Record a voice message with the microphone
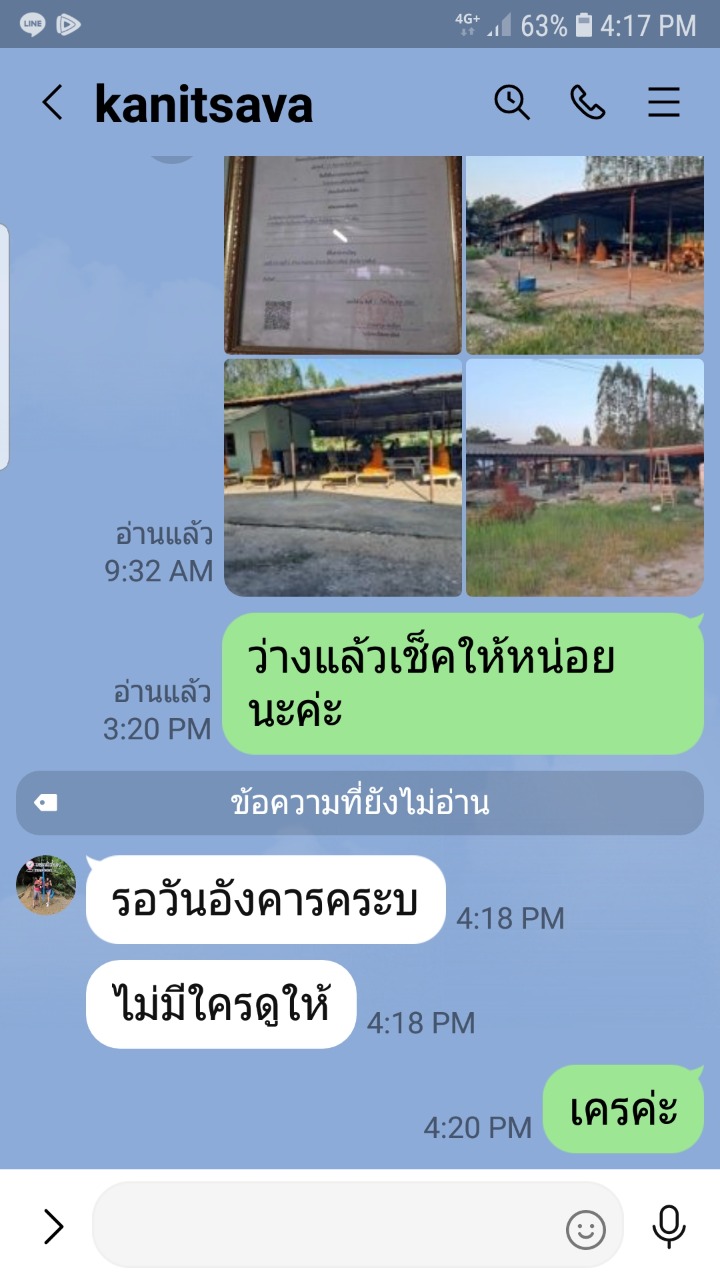The width and height of the screenshot is (720, 1280). coord(668,1226)
